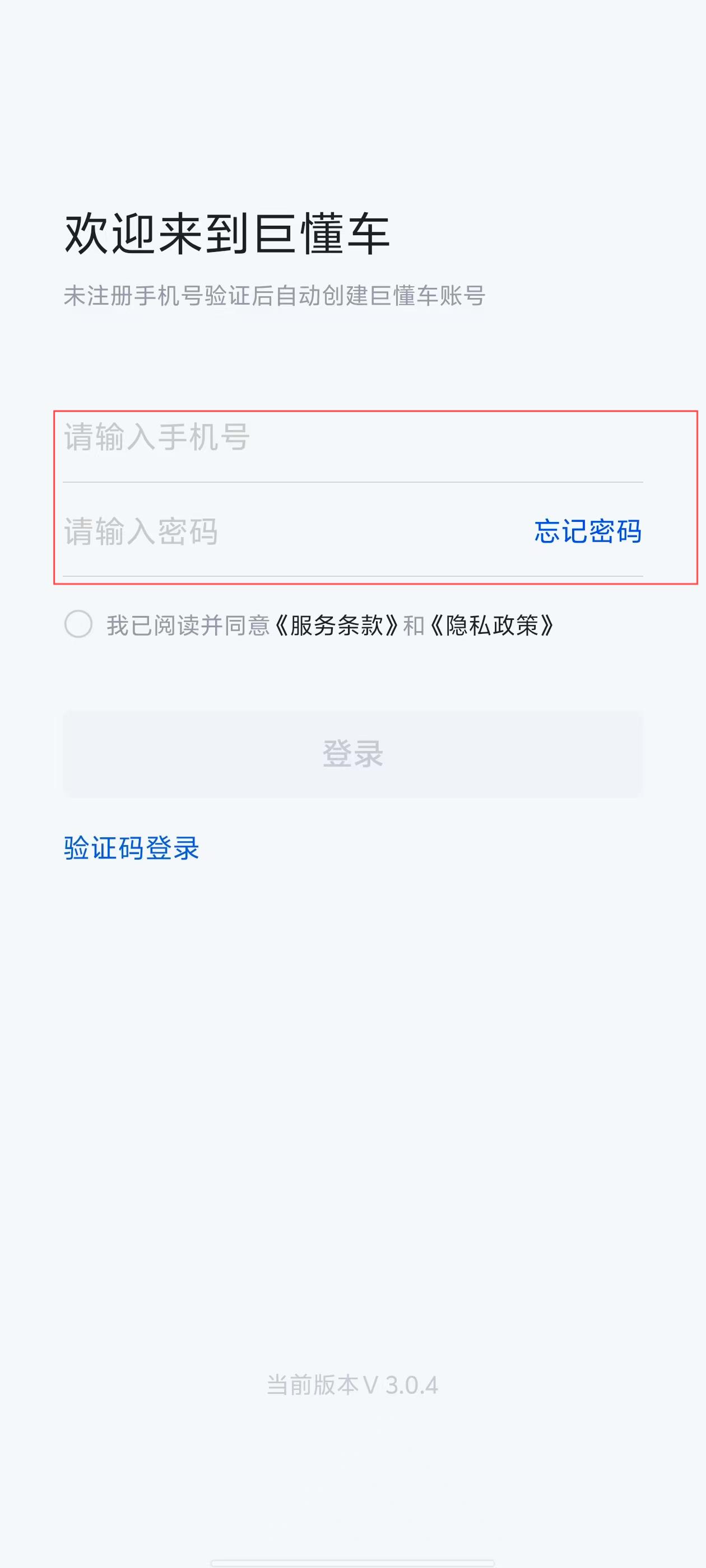Viewport: 706px width, 1568px height.
Task: View the 《隐私政策》 privacy policy
Action: point(492,626)
